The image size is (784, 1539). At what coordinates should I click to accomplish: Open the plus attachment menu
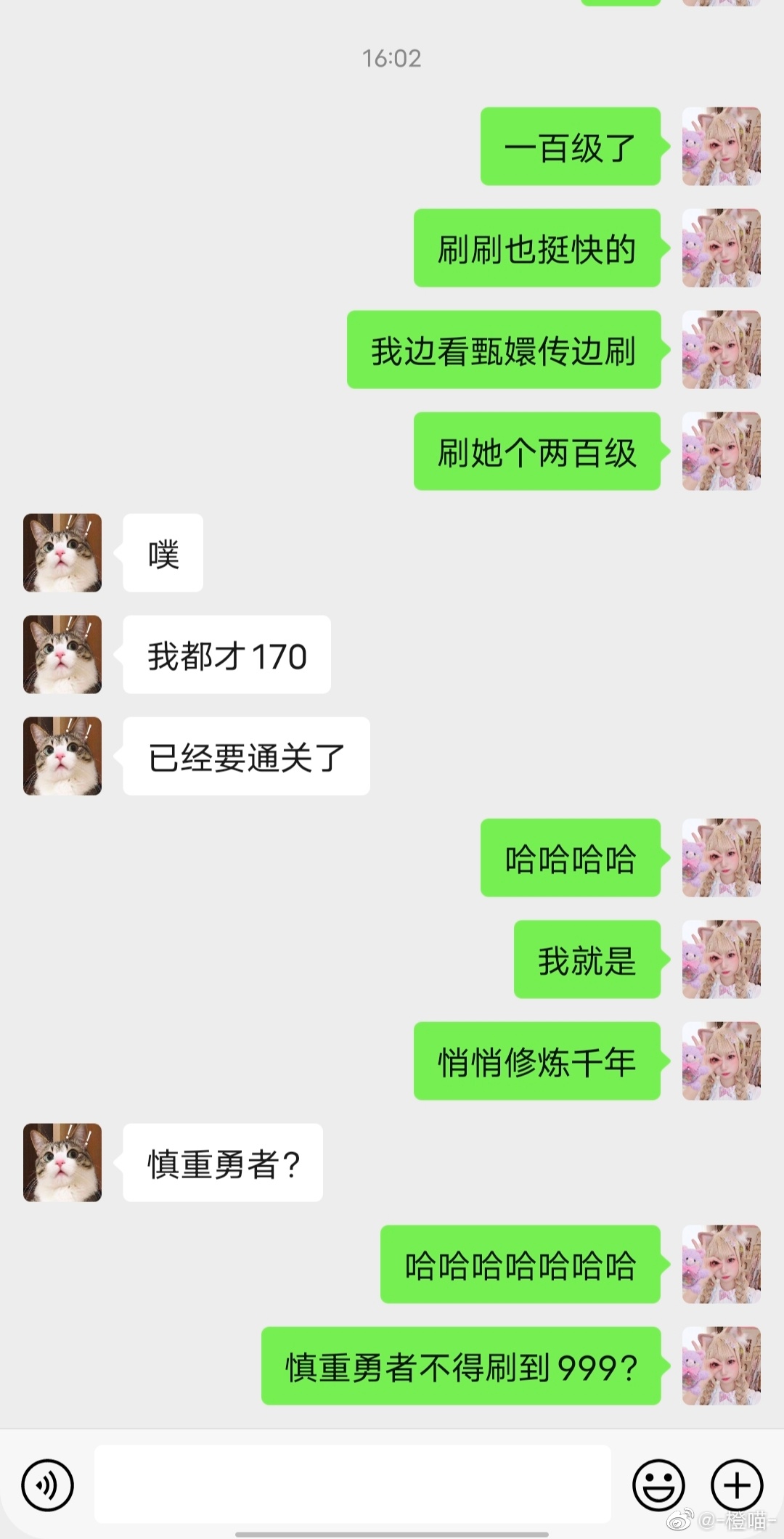pyautogui.click(x=736, y=1485)
